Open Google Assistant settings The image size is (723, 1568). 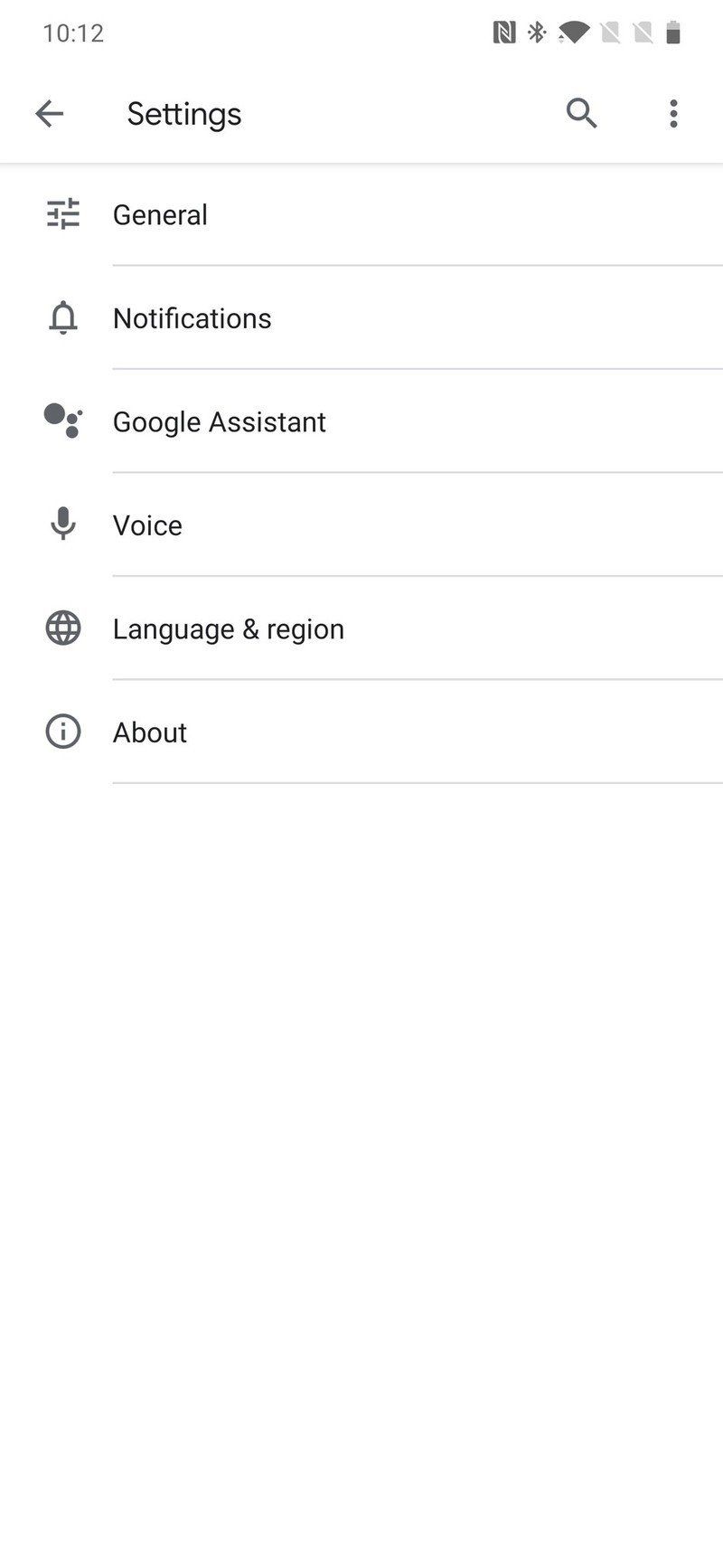coord(219,421)
